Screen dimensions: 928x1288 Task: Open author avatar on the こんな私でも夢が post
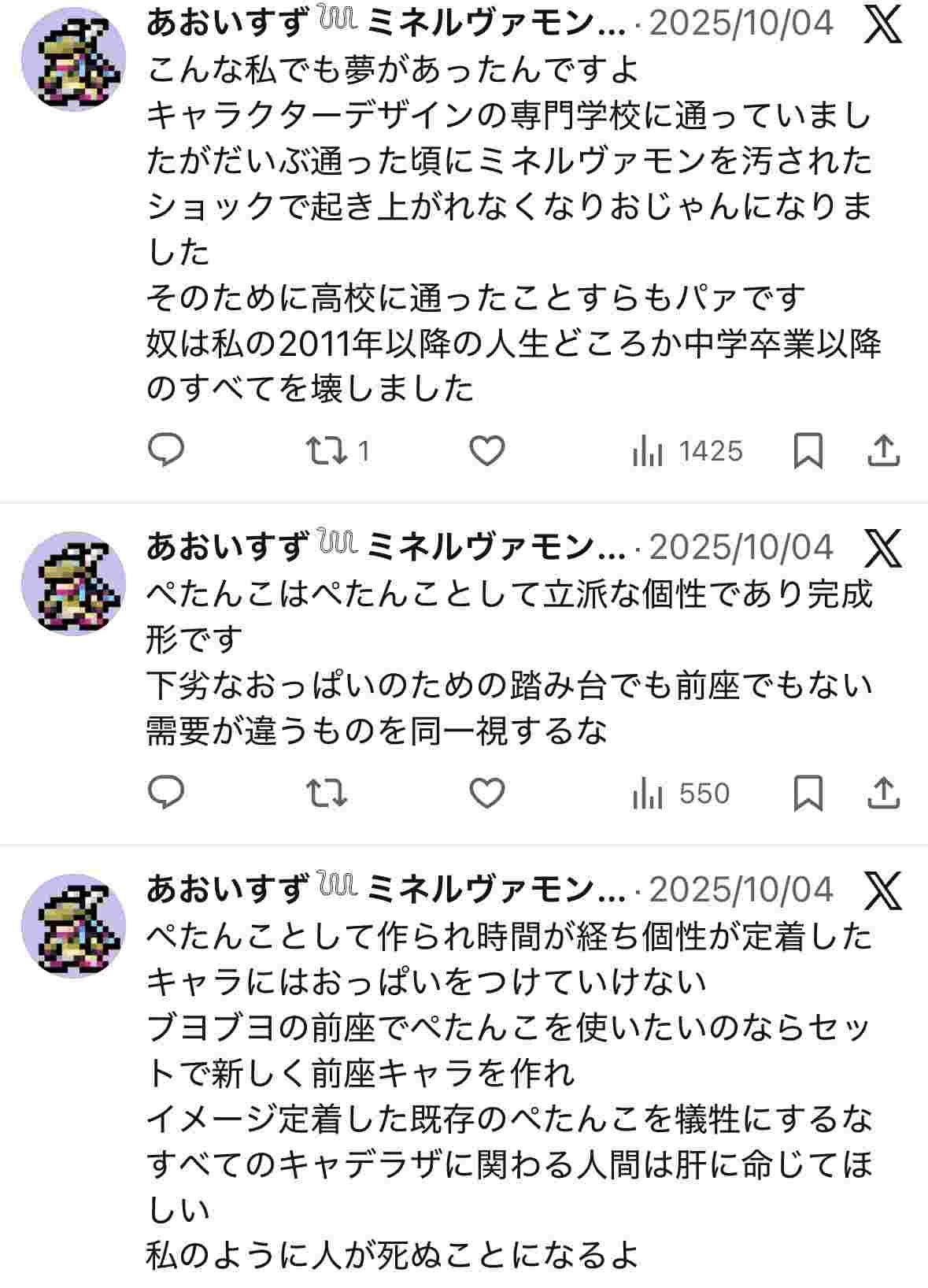[x=73, y=61]
